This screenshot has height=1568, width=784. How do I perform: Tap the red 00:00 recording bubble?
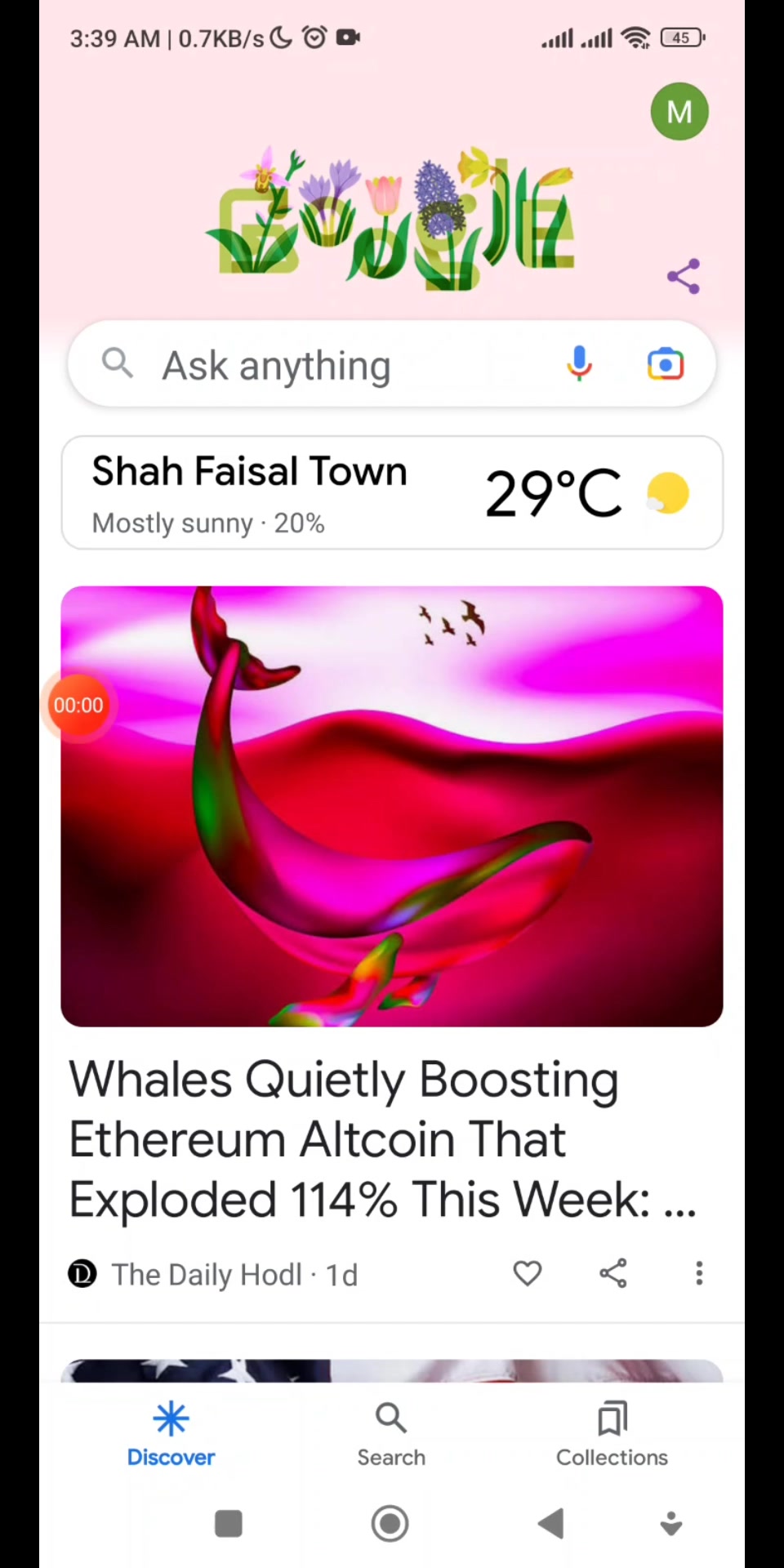click(78, 705)
